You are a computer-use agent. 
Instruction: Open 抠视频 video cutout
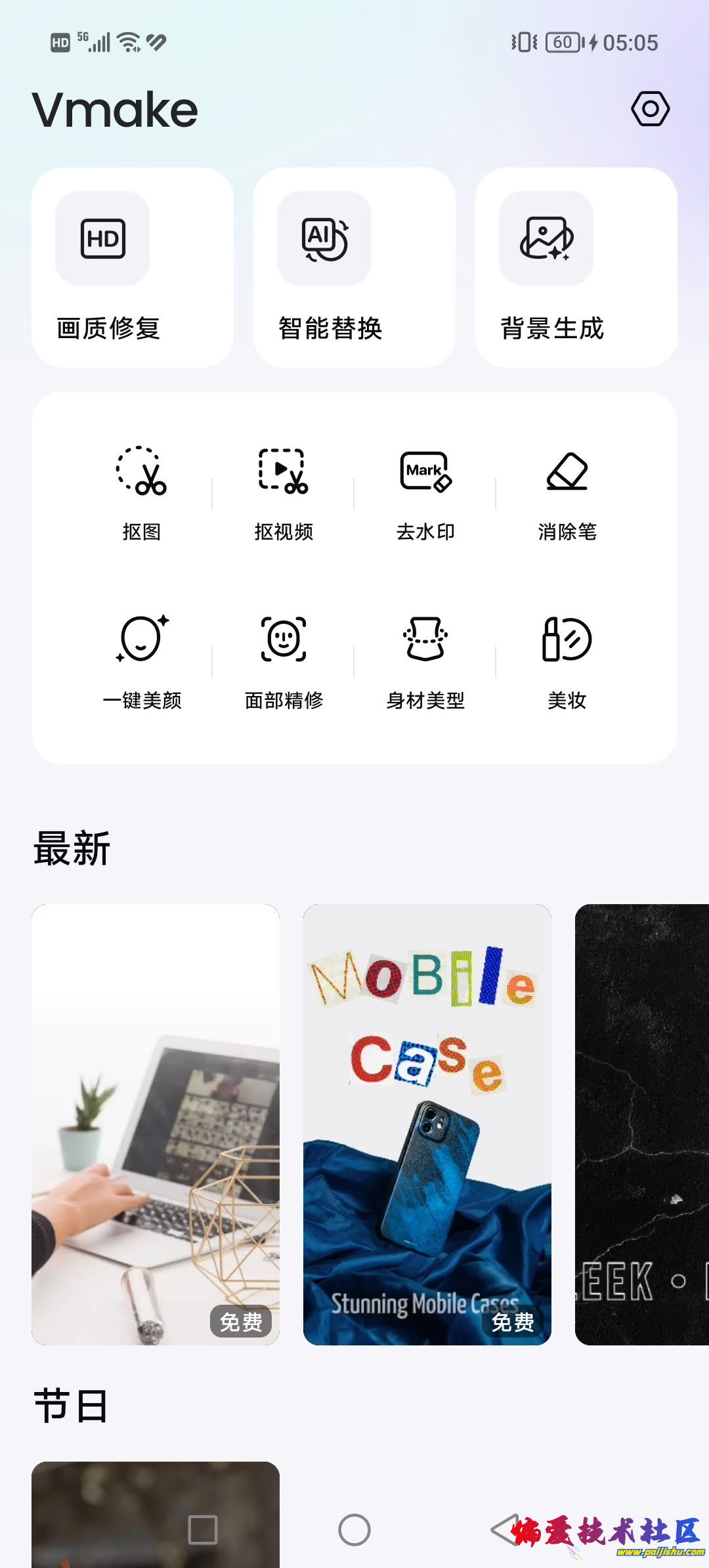284,493
